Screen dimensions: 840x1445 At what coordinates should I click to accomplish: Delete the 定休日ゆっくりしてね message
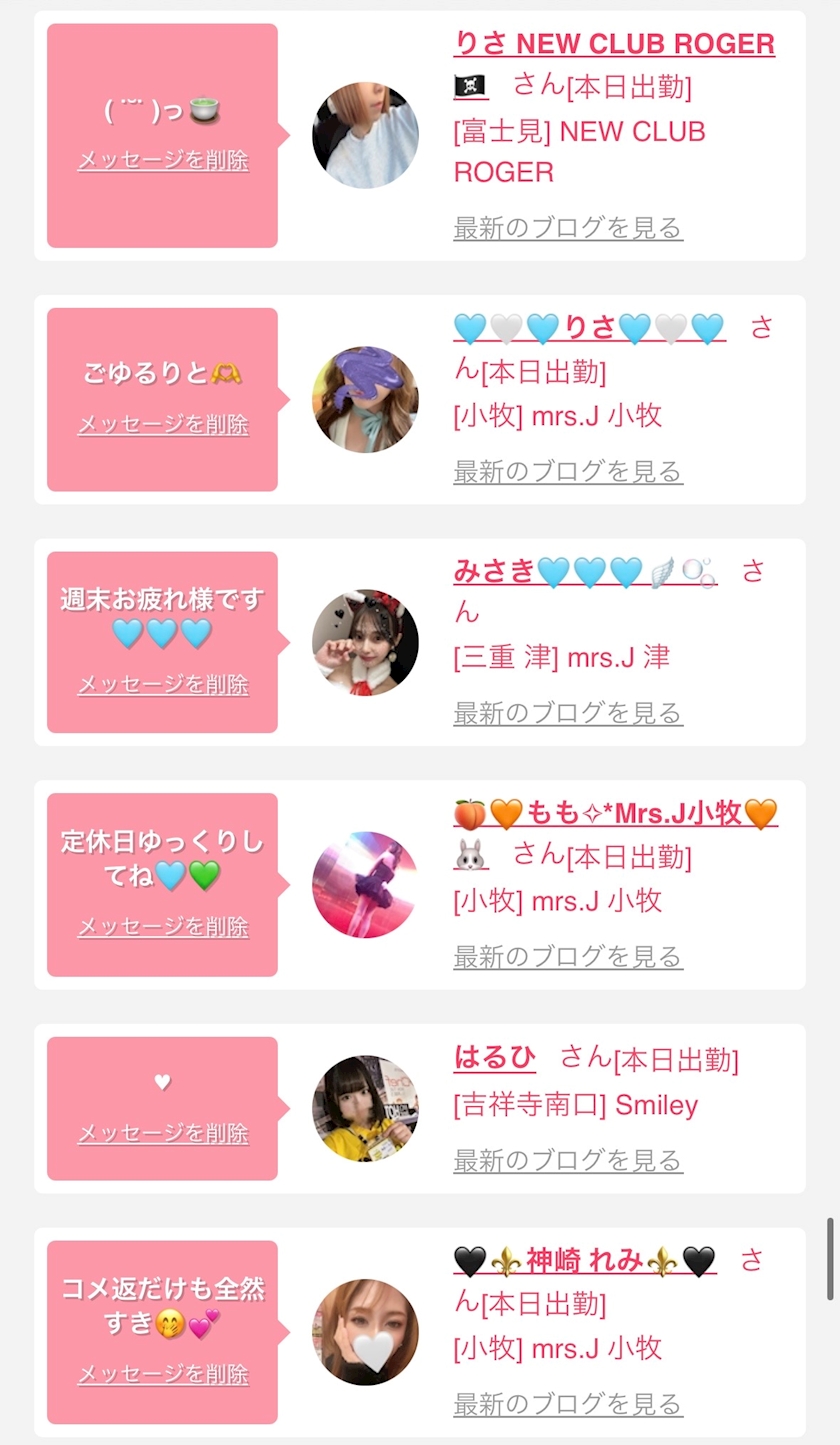pyautogui.click(x=163, y=927)
